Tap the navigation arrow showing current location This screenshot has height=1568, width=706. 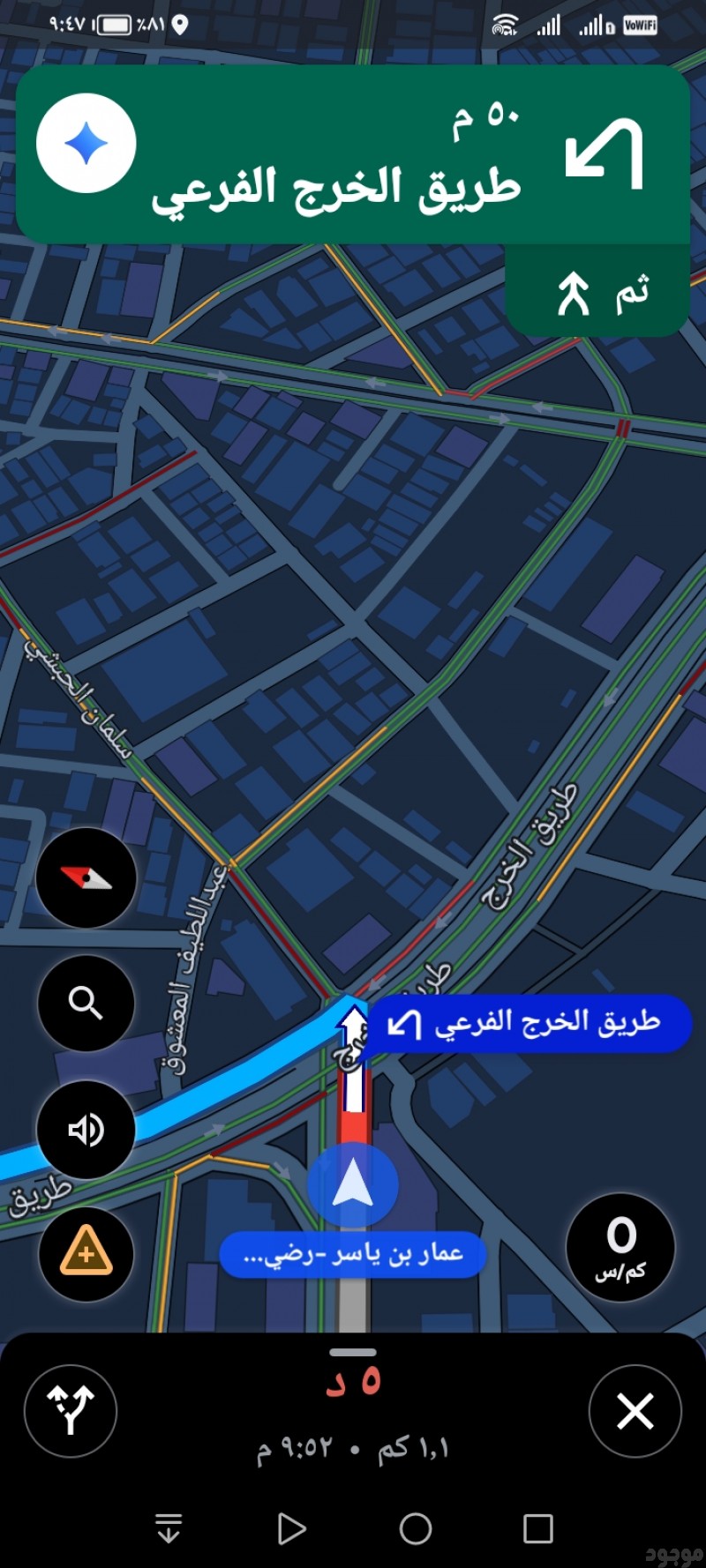(353, 1186)
